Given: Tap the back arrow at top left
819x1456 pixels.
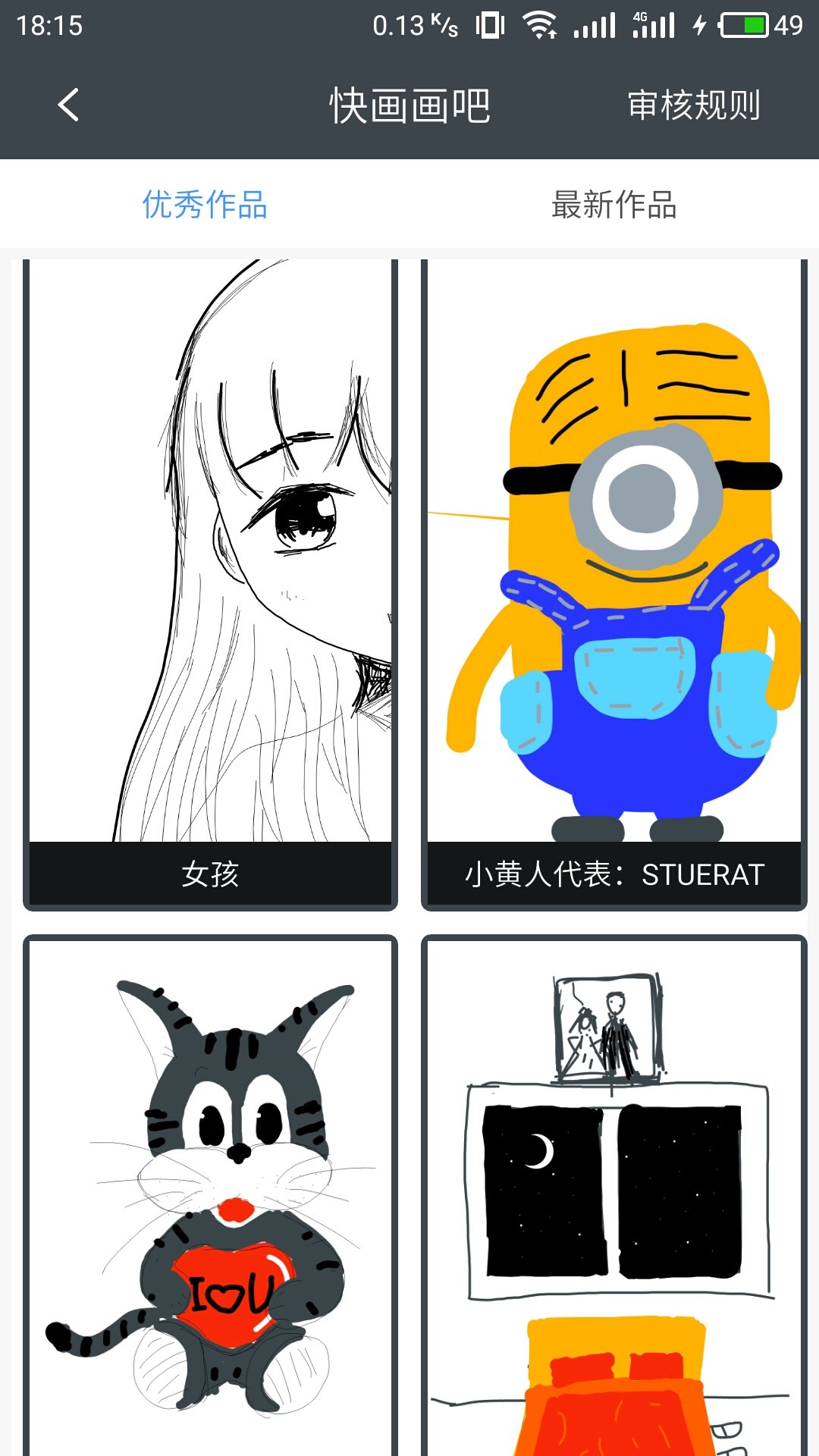Looking at the screenshot, I should pos(68,105).
